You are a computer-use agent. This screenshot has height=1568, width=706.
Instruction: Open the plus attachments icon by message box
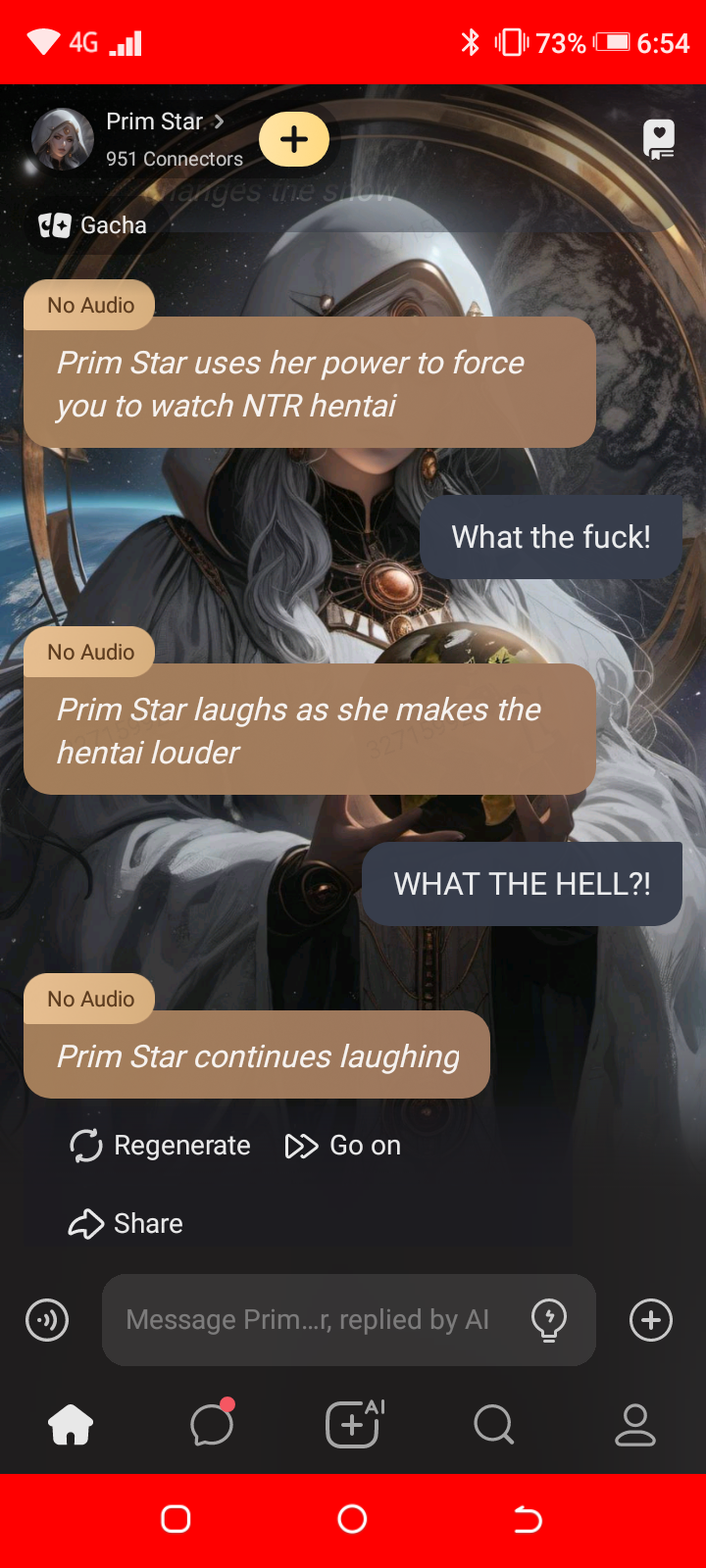pyautogui.click(x=651, y=1320)
